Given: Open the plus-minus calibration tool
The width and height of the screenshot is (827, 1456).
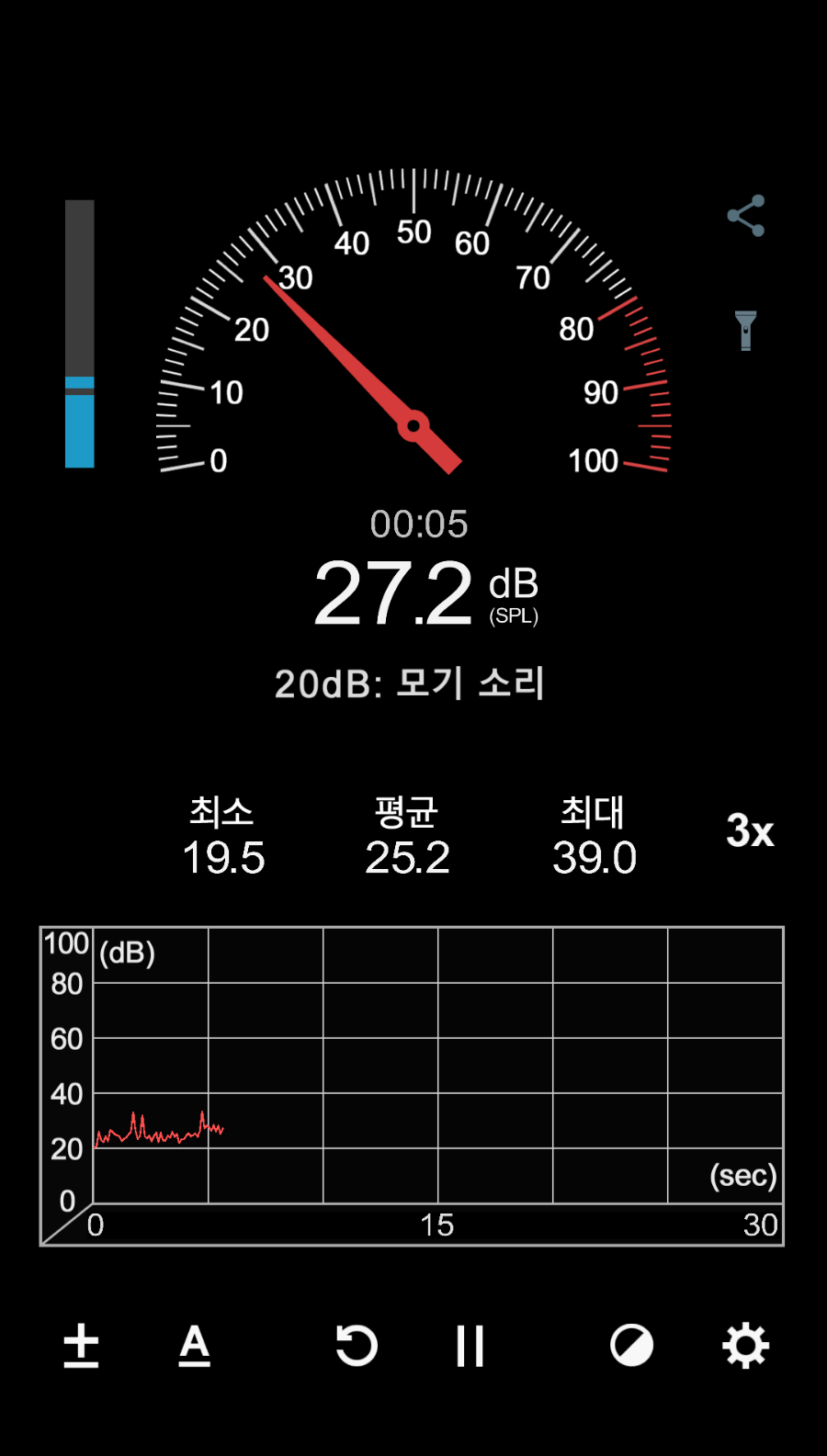Looking at the screenshot, I should 81,1346.
